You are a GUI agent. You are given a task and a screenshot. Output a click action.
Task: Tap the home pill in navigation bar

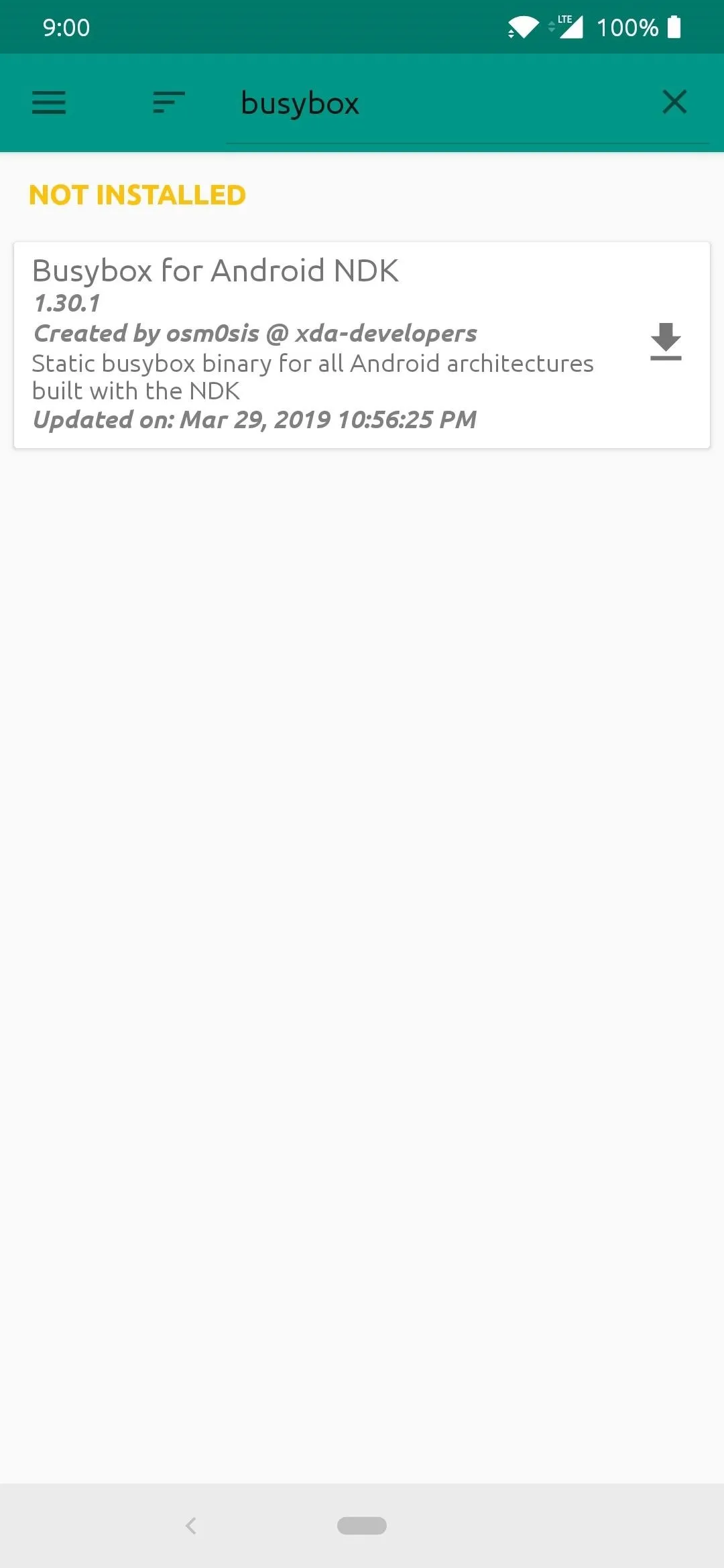(x=362, y=1526)
